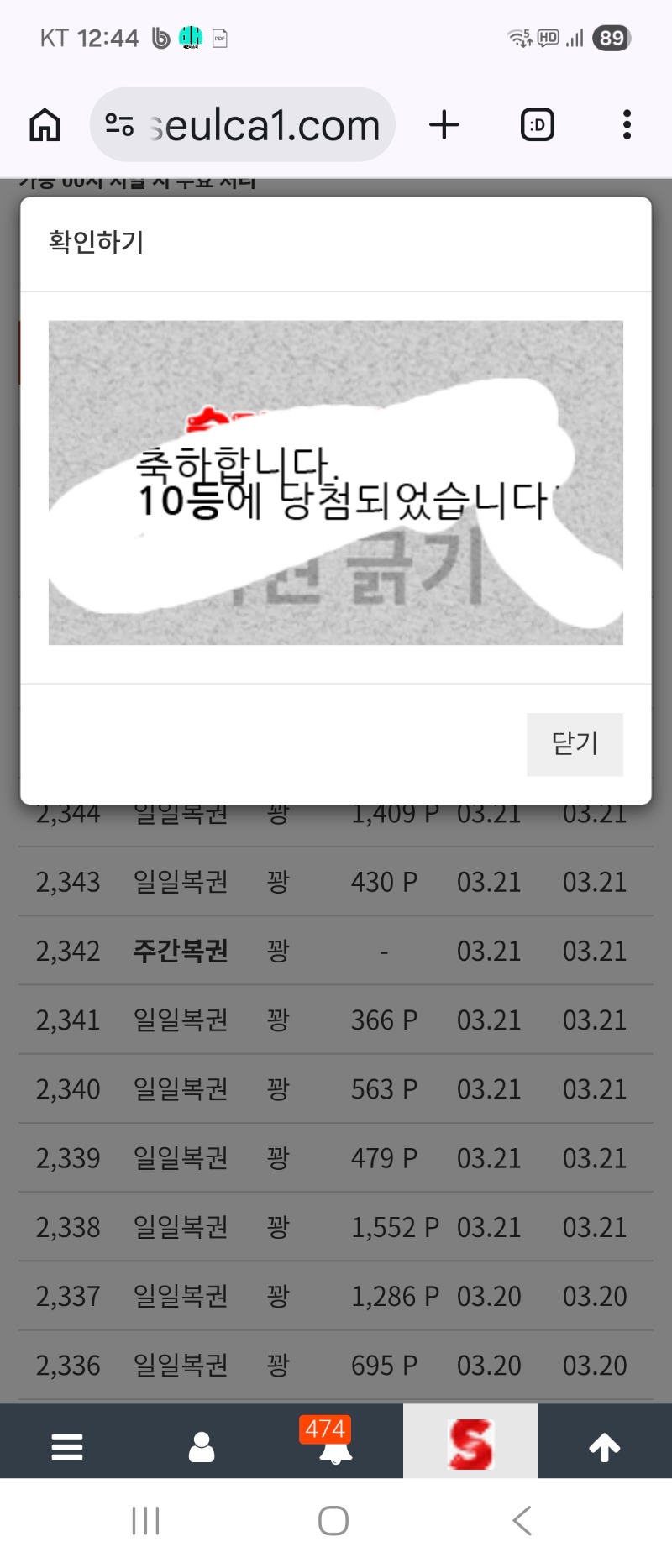The height and width of the screenshot is (1568, 672).
Task: Tap the system back button
Action: point(522,1521)
